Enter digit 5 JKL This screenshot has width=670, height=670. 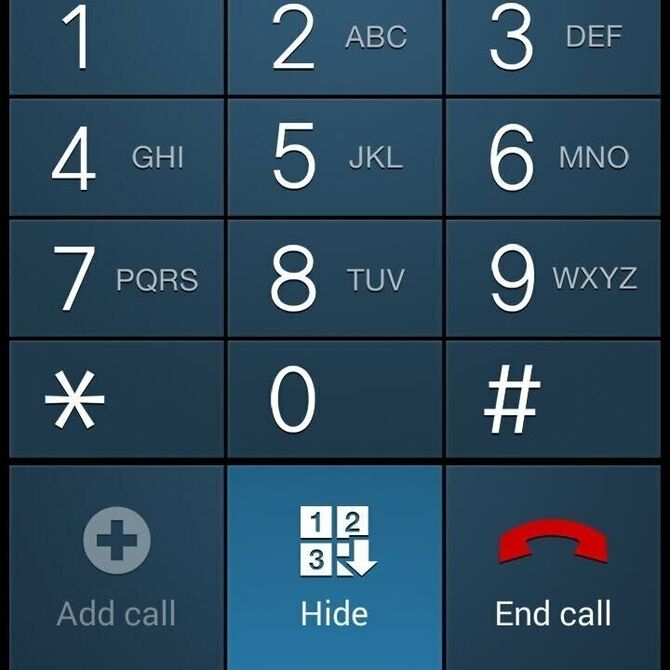335,158
